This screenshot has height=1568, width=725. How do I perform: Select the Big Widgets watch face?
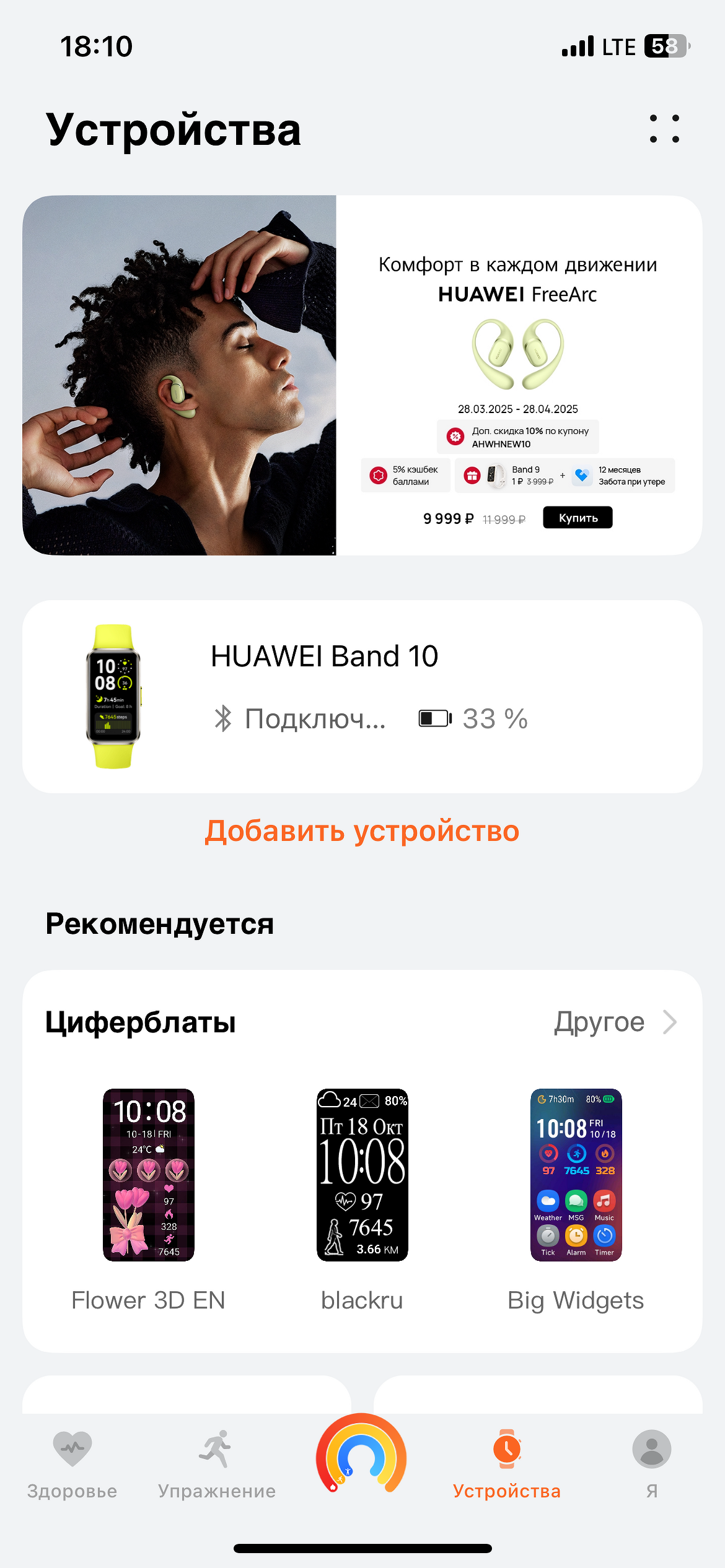576,1175
